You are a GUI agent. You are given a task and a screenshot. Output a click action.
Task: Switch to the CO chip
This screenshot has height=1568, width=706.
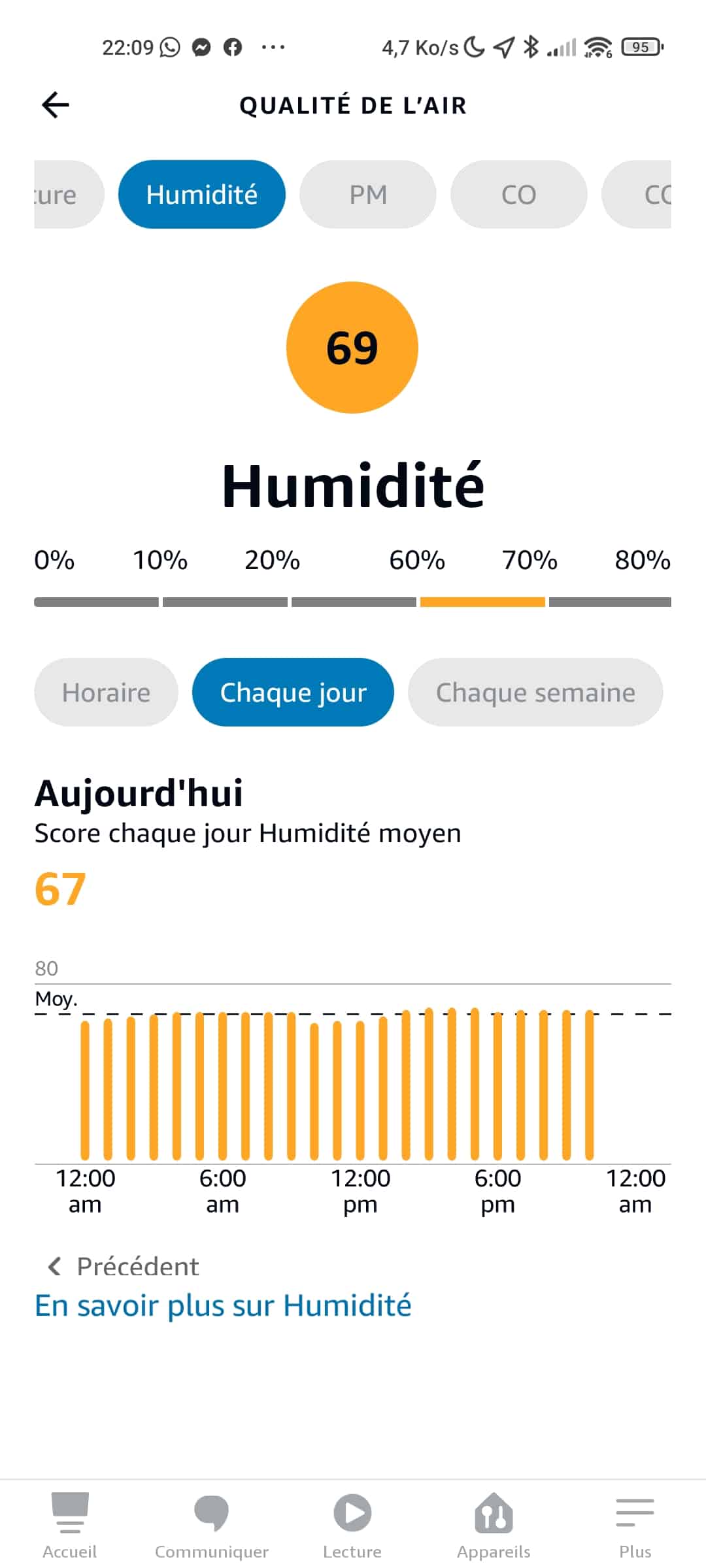pos(518,195)
